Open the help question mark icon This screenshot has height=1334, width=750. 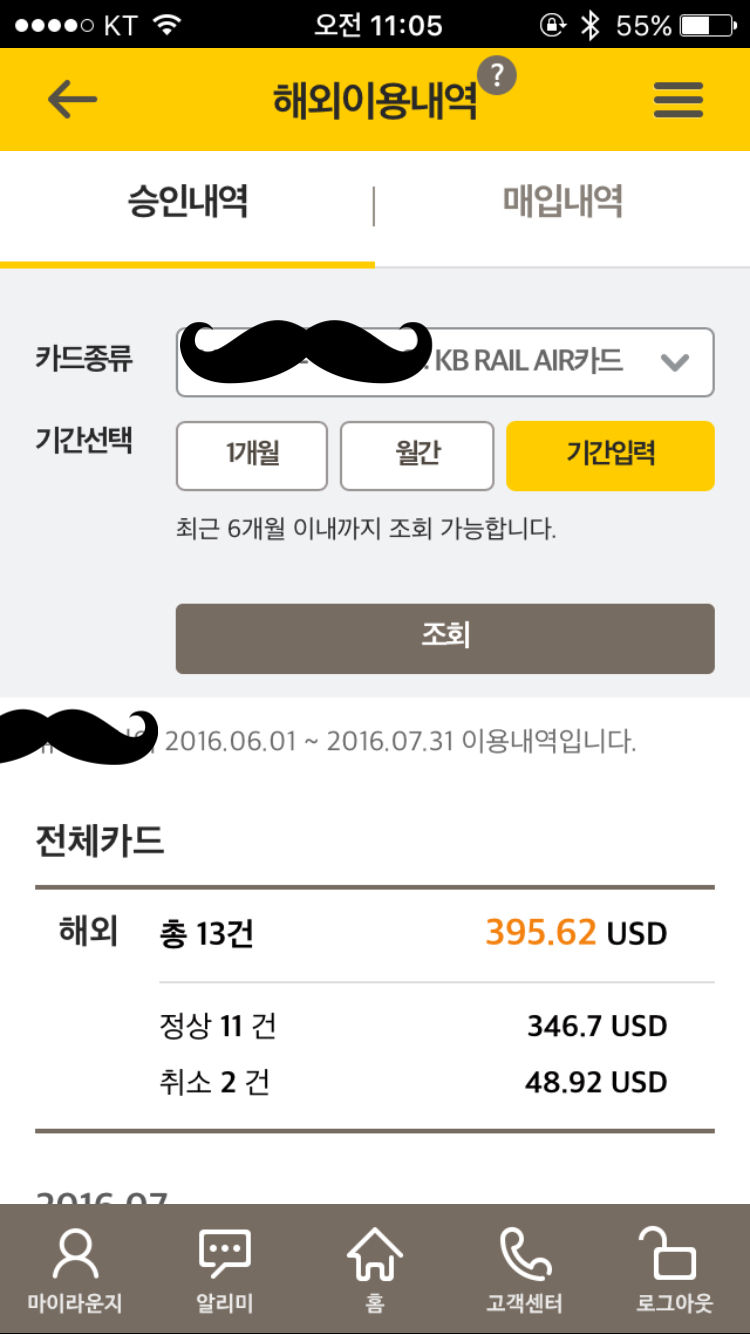pyautogui.click(x=496, y=76)
